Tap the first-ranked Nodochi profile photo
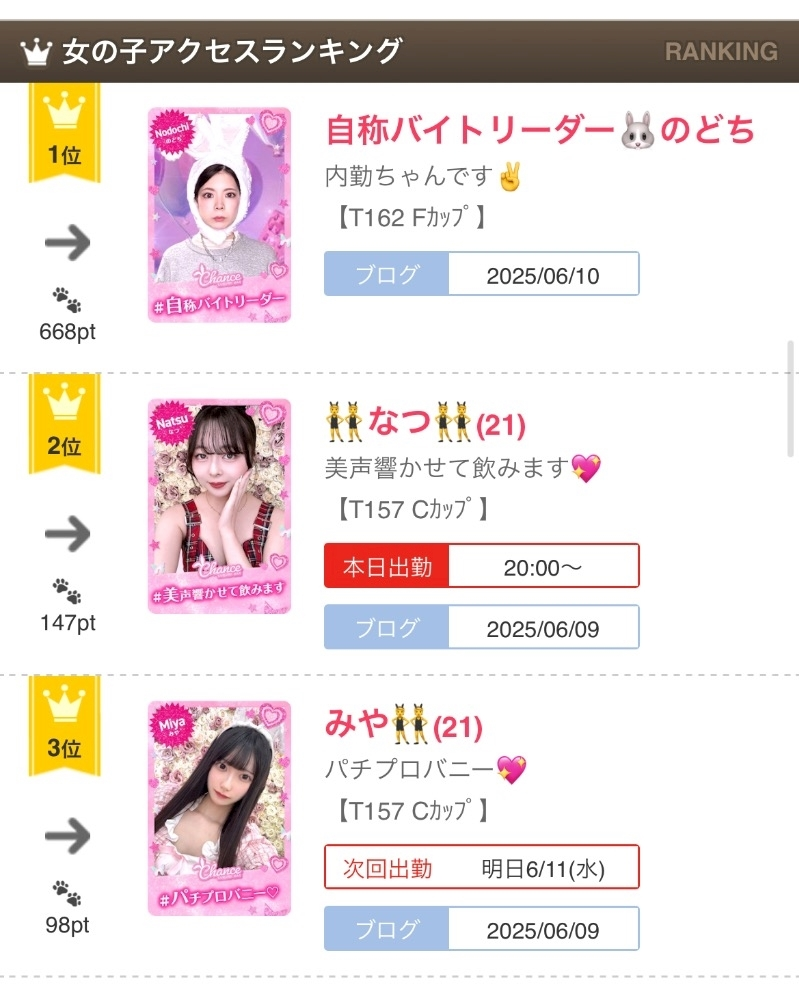 point(219,215)
